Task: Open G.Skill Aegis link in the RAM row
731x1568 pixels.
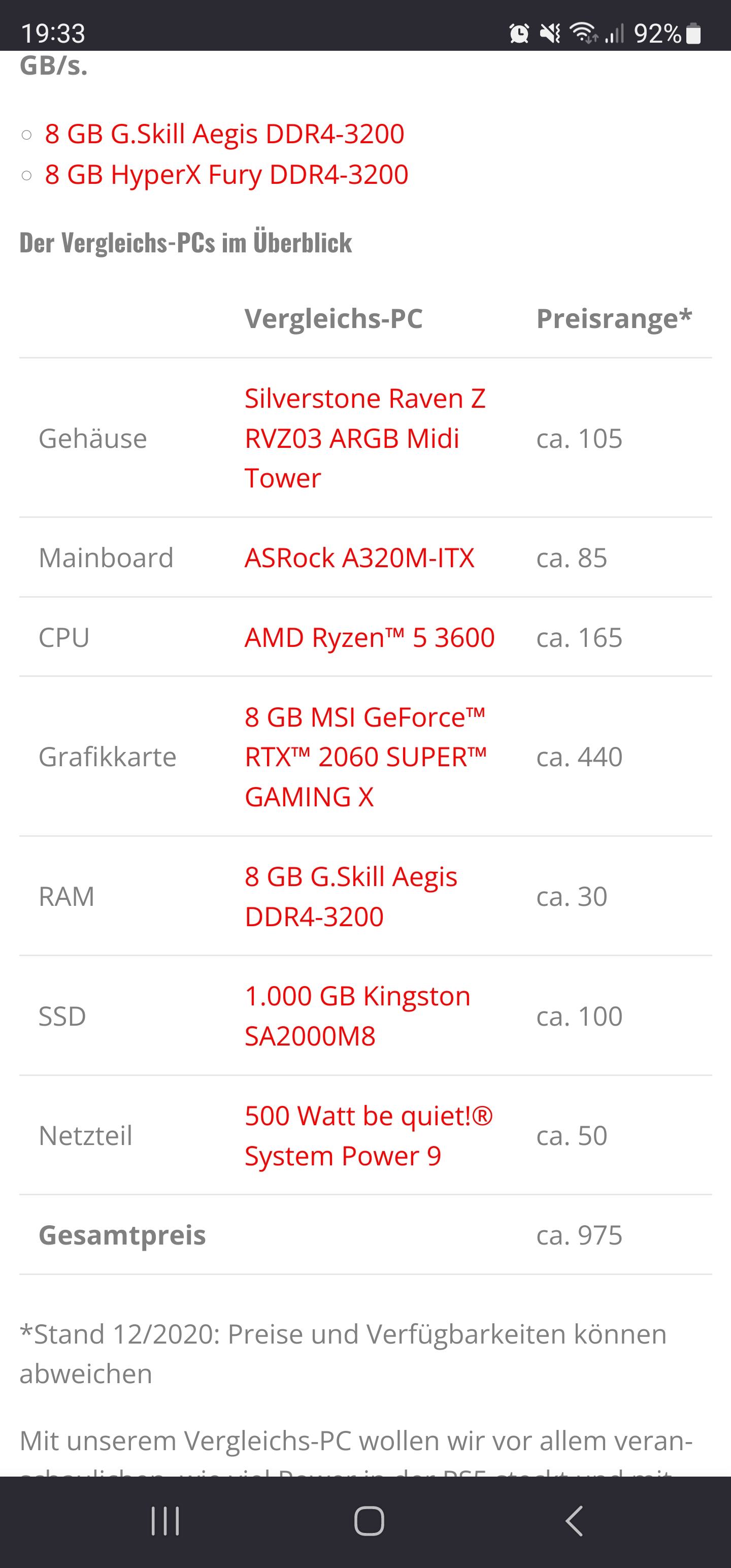Action: pyautogui.click(x=351, y=896)
